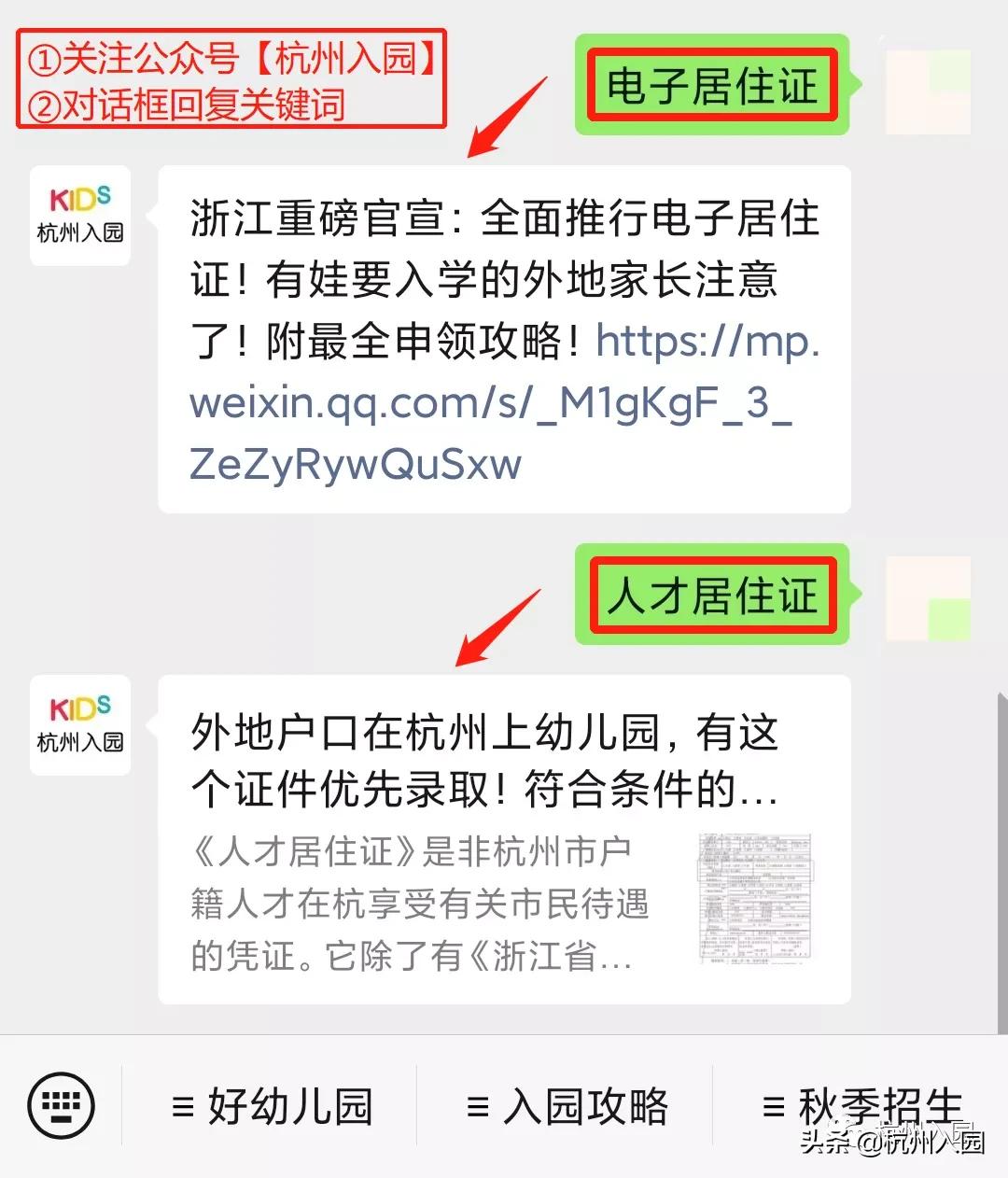The height and width of the screenshot is (1178, 1008).
Task: Click the KIDS 杭州入园 avatar beside second message
Action: [79, 724]
